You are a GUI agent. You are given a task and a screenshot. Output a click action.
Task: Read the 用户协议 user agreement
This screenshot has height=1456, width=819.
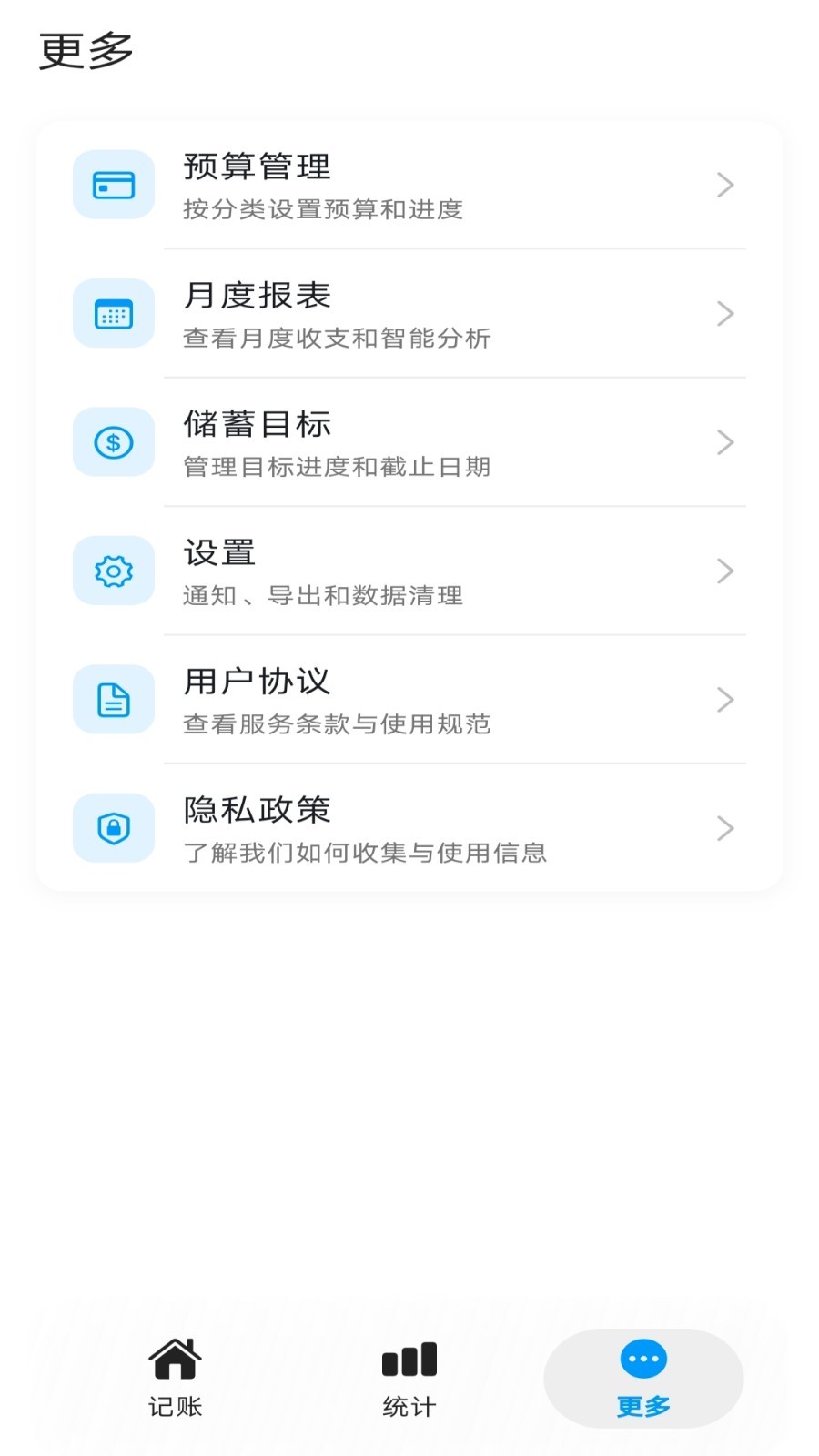409,700
